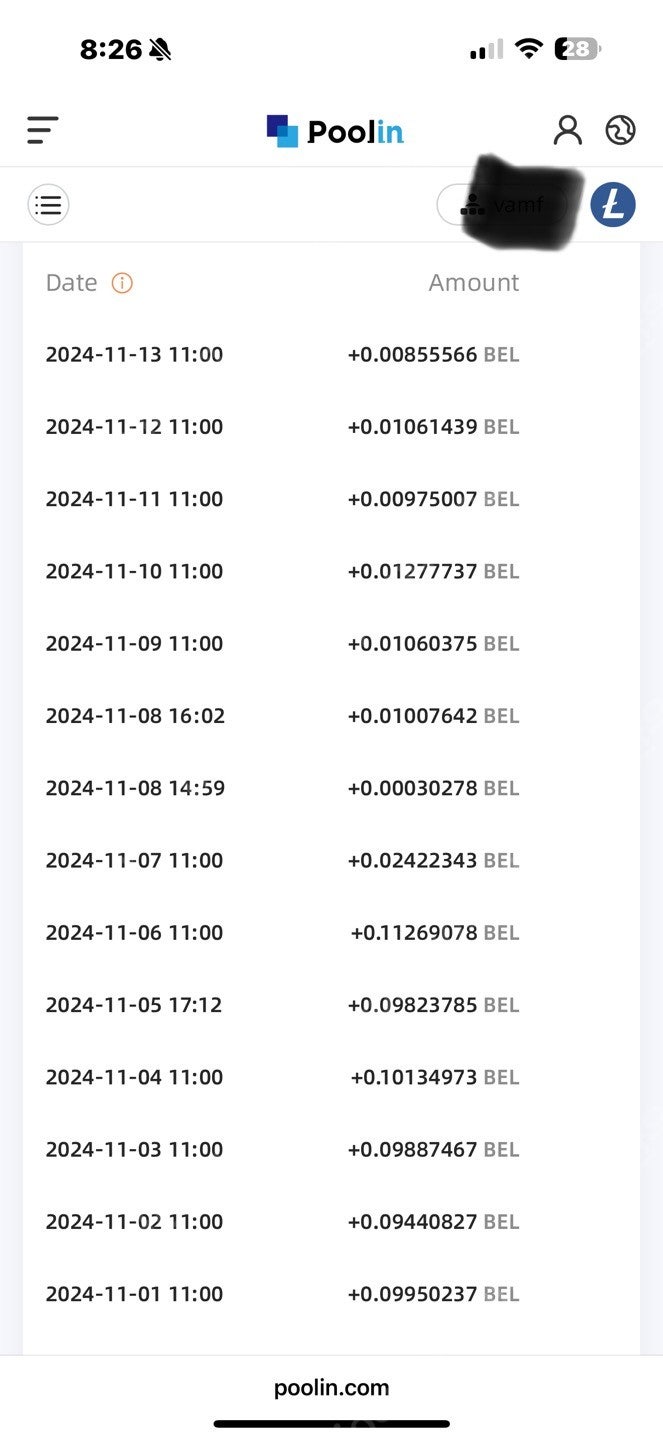Open the user account icon
663x1440 pixels.
567,130
